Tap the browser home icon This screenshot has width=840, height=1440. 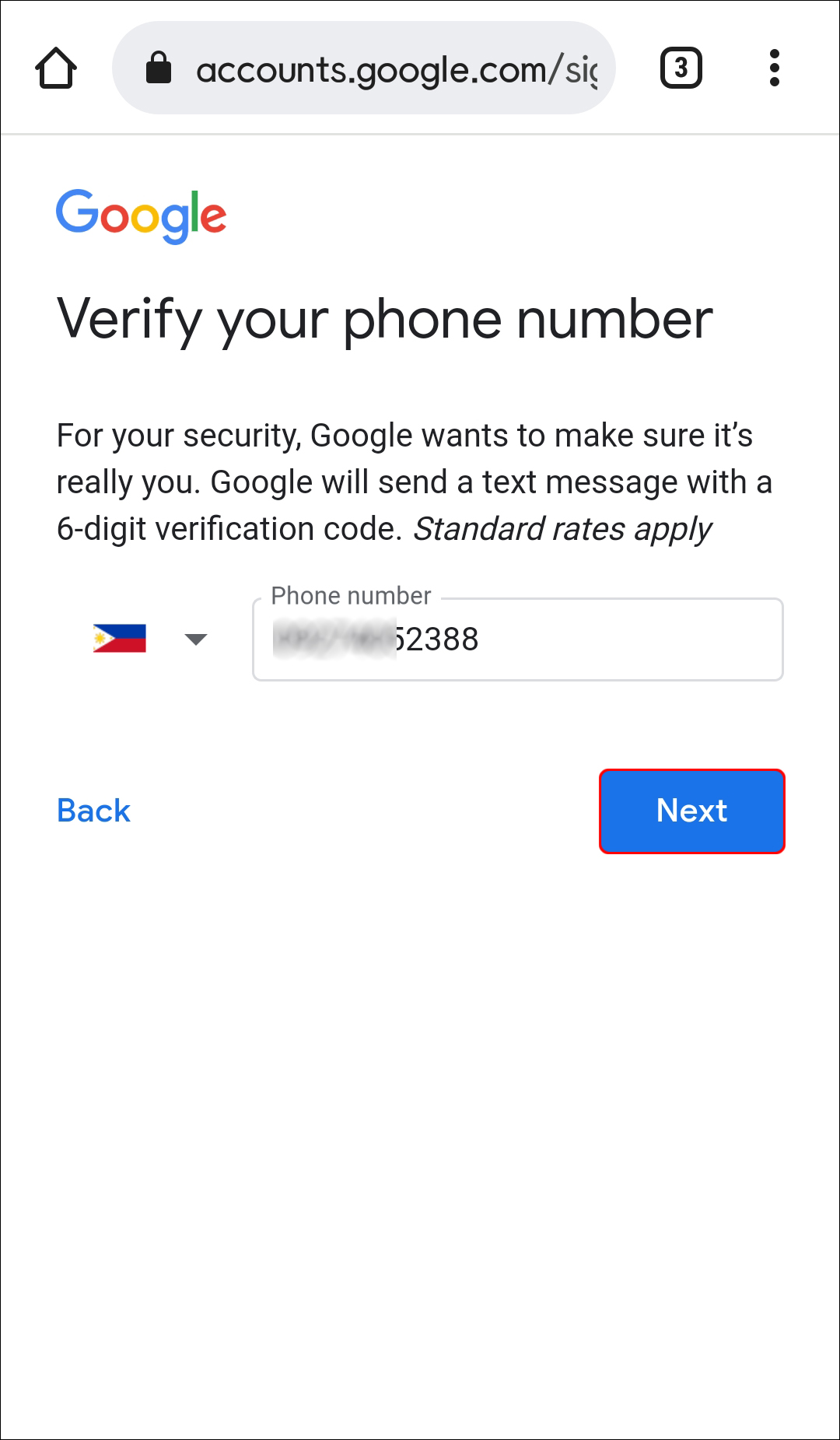(x=56, y=68)
